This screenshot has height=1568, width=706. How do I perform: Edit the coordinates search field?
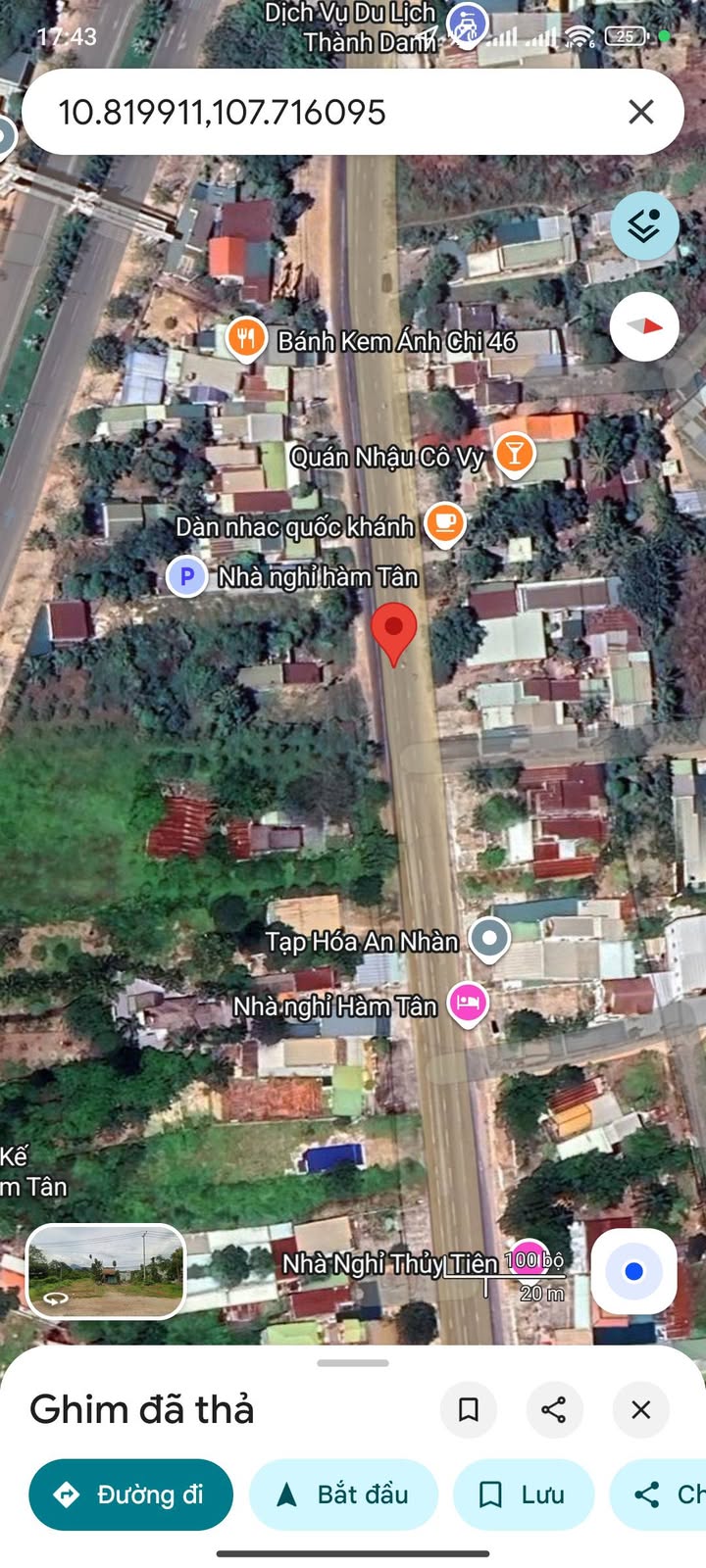pos(294,112)
